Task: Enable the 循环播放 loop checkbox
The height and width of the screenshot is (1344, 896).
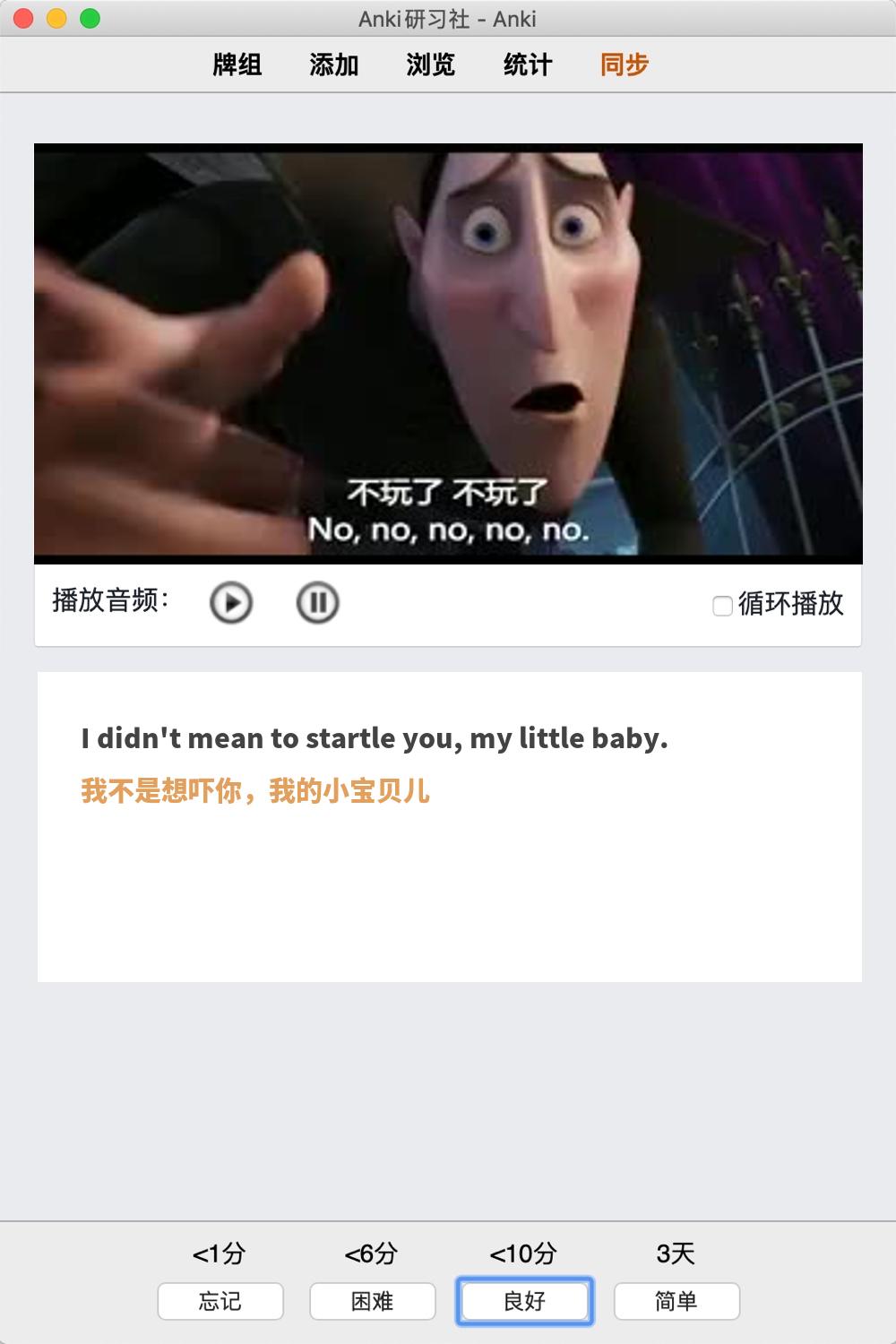Action: 722,607
